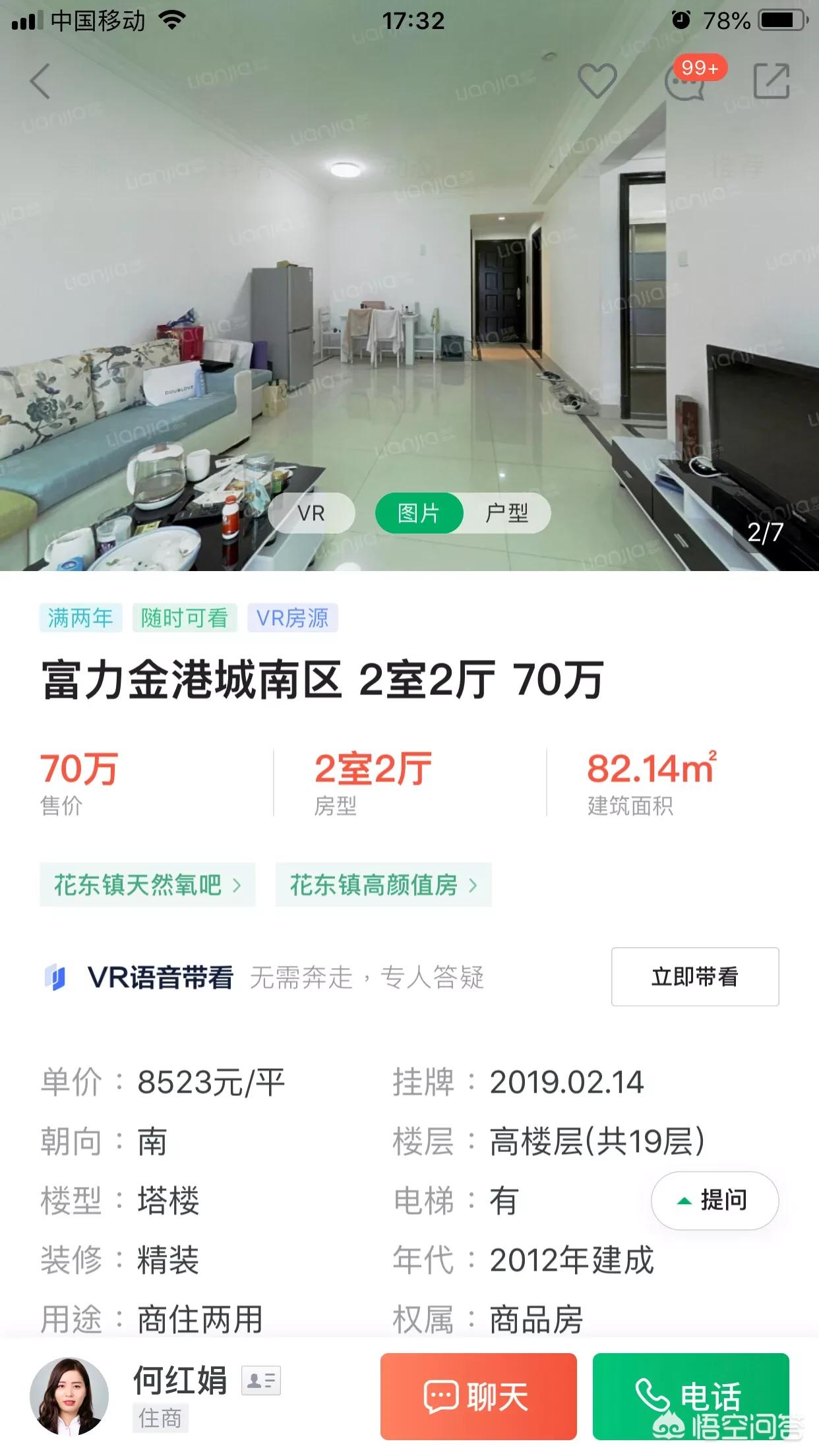Image resolution: width=819 pixels, height=1456 pixels.
Task: Switch to the 户型 floor plan tab
Action: pyautogui.click(x=507, y=512)
